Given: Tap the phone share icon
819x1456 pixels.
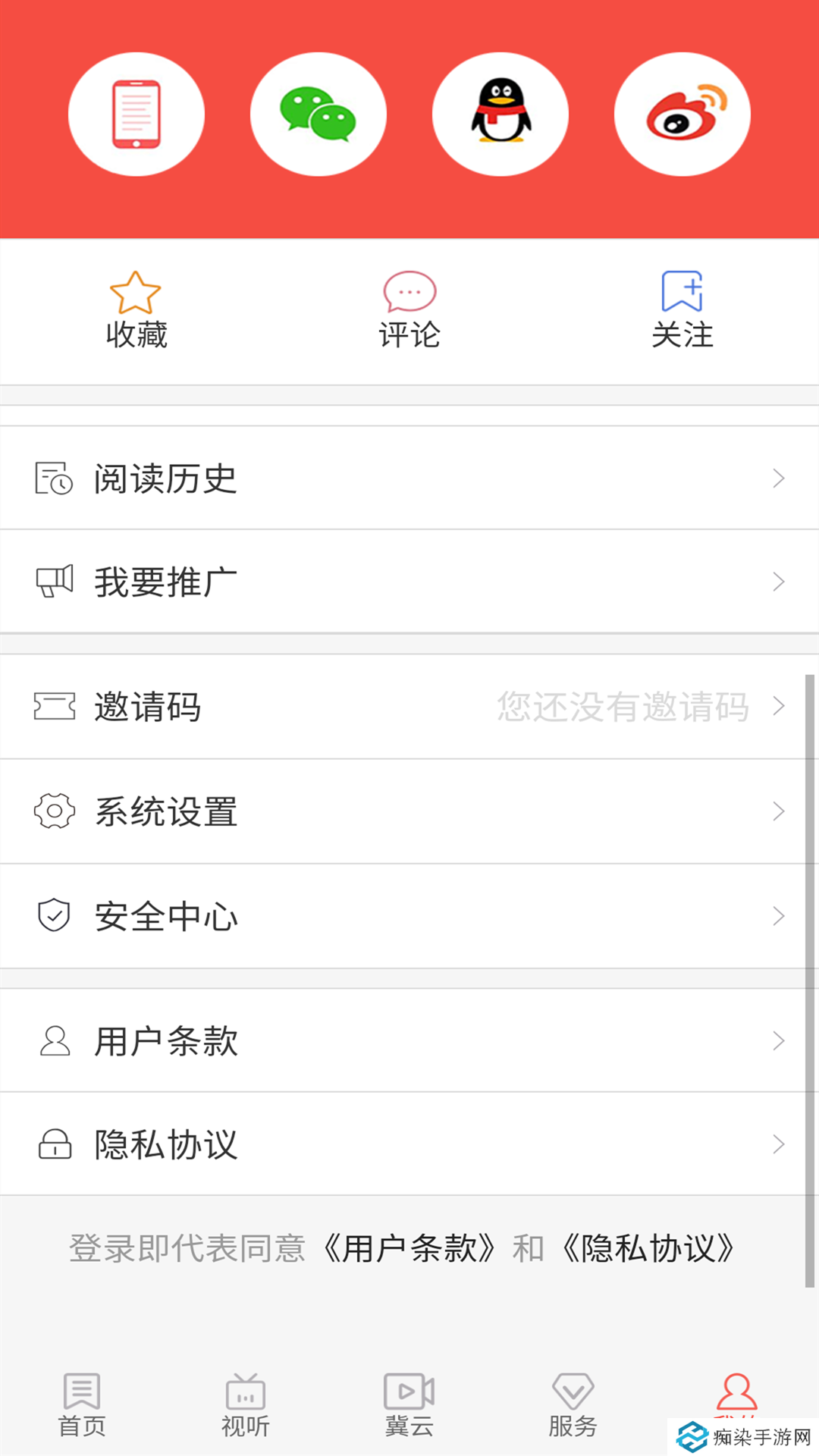Looking at the screenshot, I should tap(136, 112).
